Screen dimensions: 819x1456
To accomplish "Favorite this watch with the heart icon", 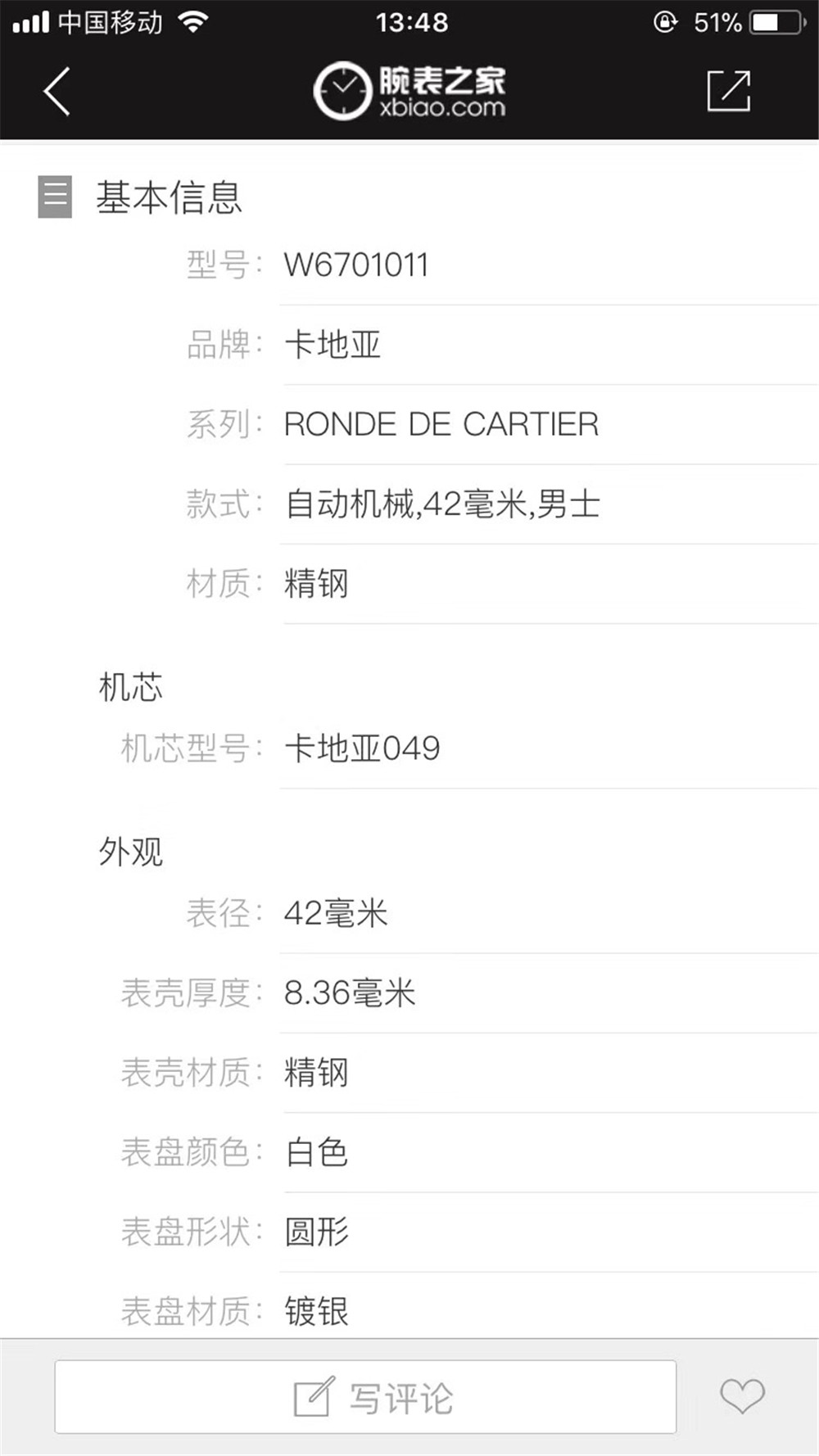I will click(742, 1395).
